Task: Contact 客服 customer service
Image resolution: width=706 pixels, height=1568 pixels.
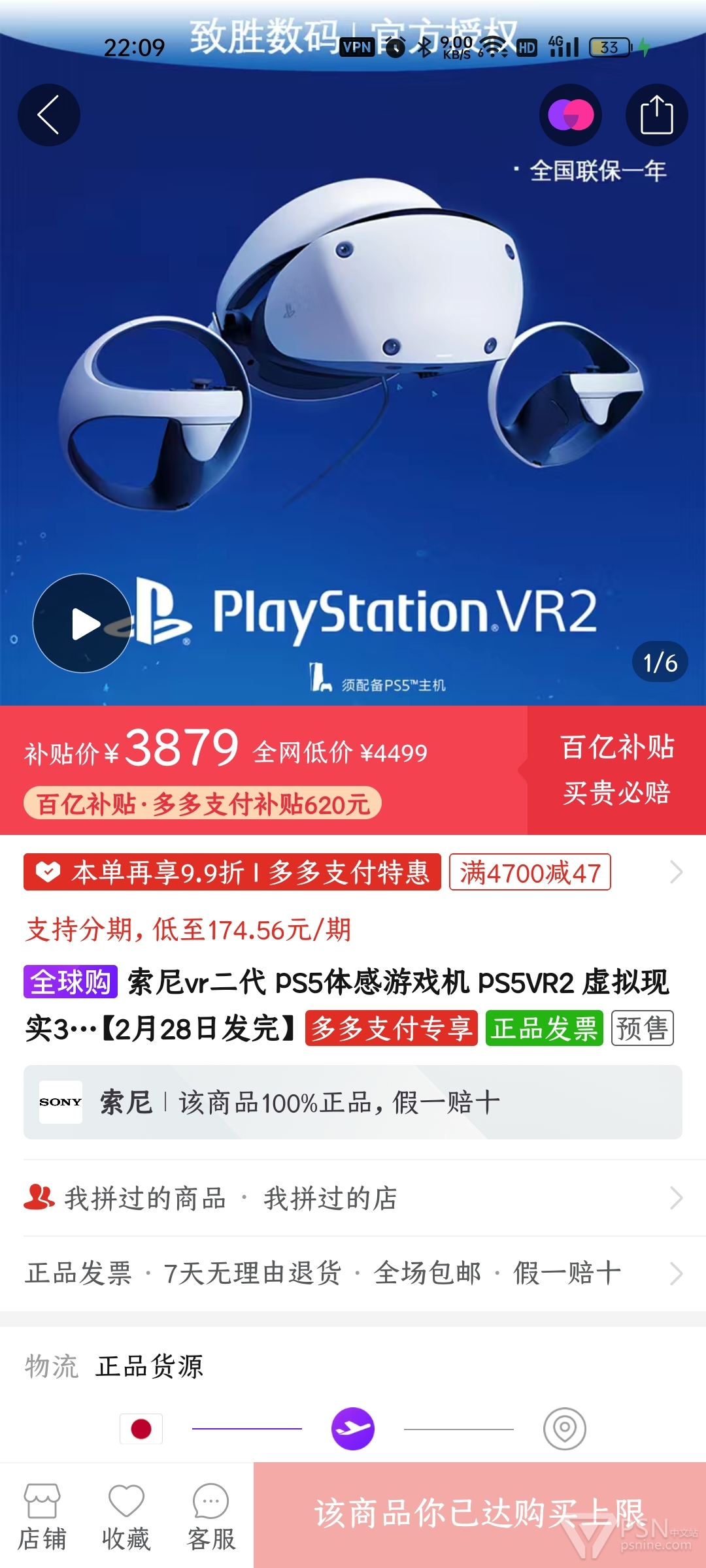Action: (x=210, y=1518)
